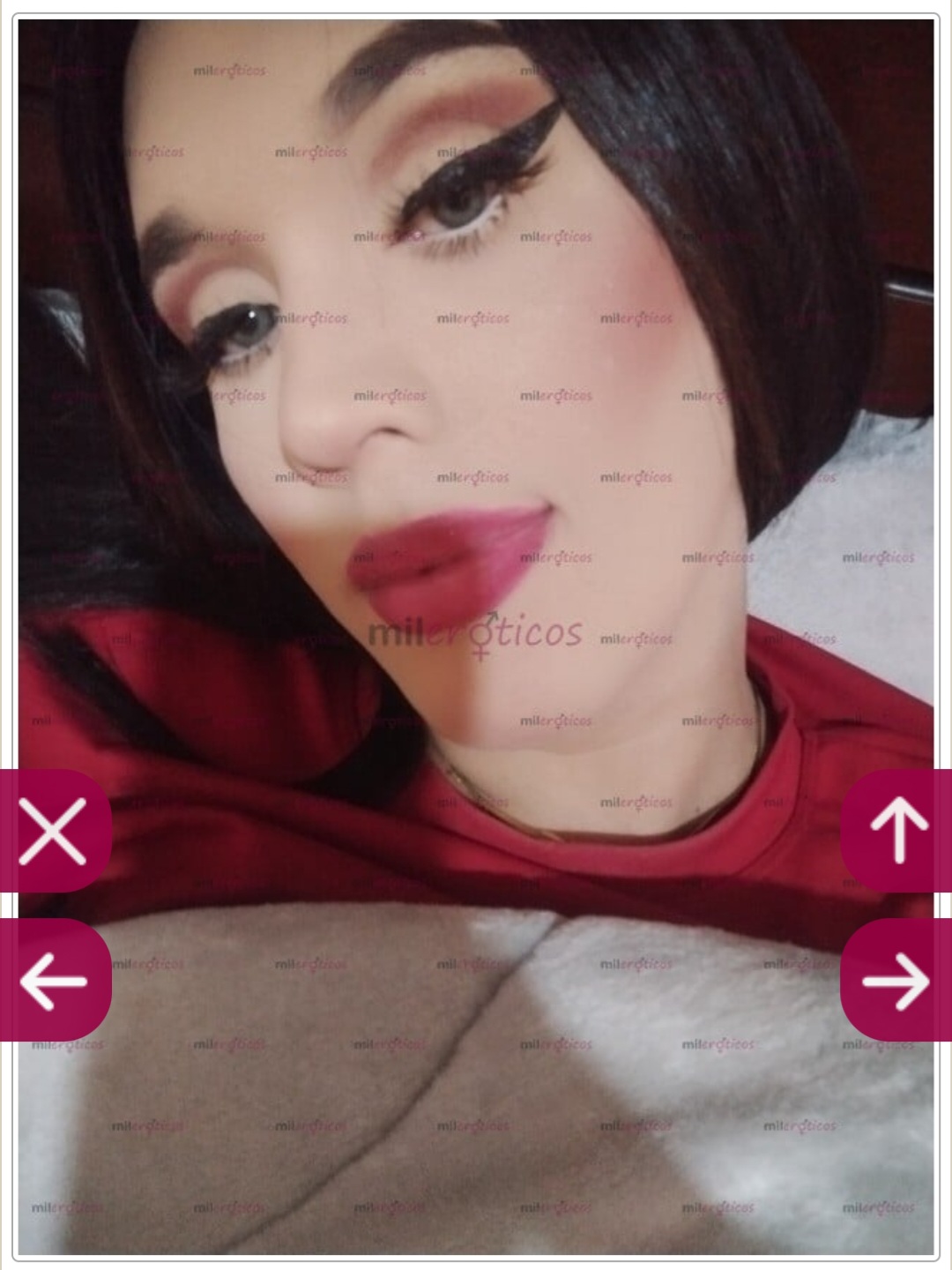Go to the next photo

pyautogui.click(x=896, y=980)
